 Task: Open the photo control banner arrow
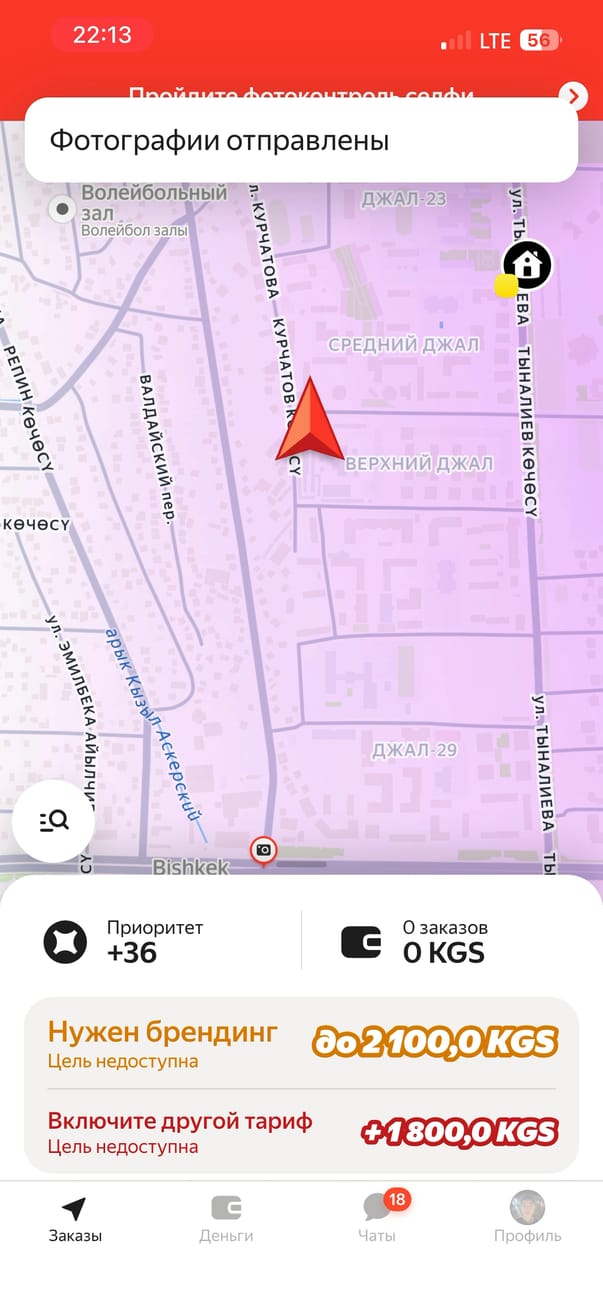[573, 95]
